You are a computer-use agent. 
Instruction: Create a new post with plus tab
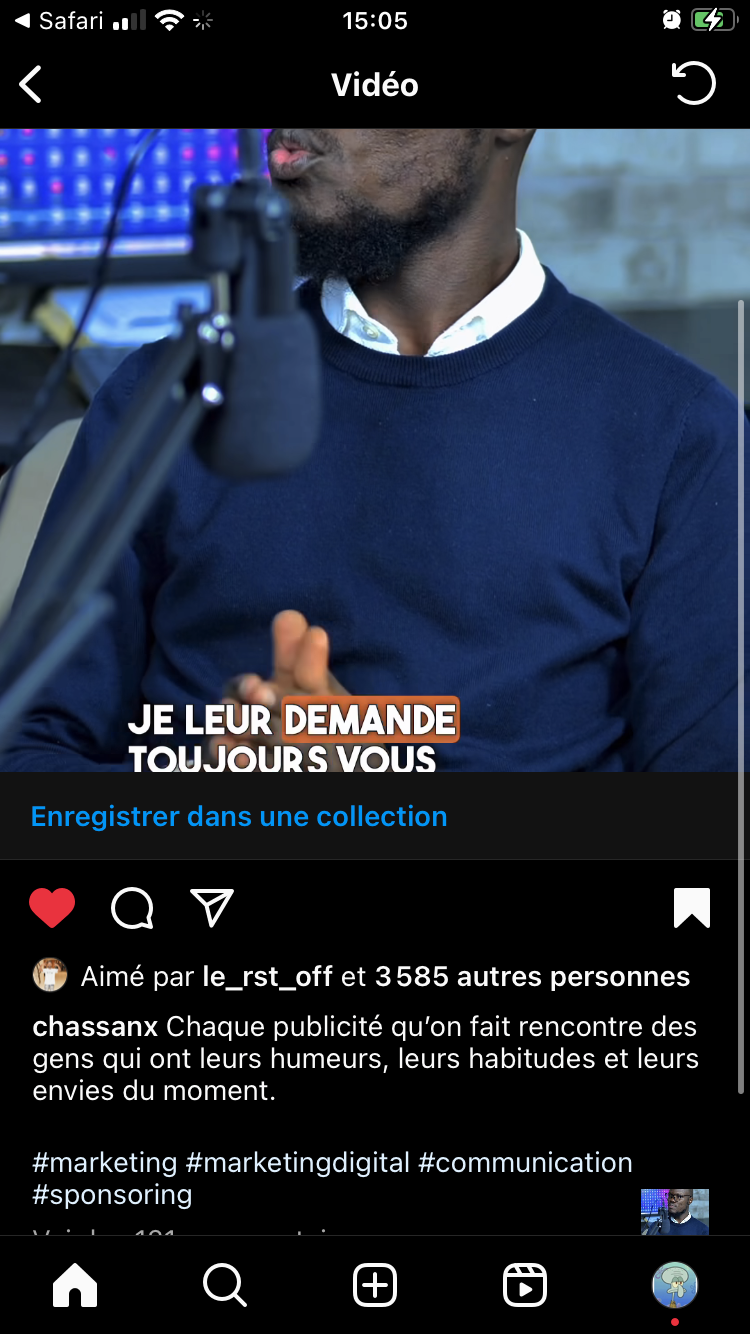[375, 1285]
